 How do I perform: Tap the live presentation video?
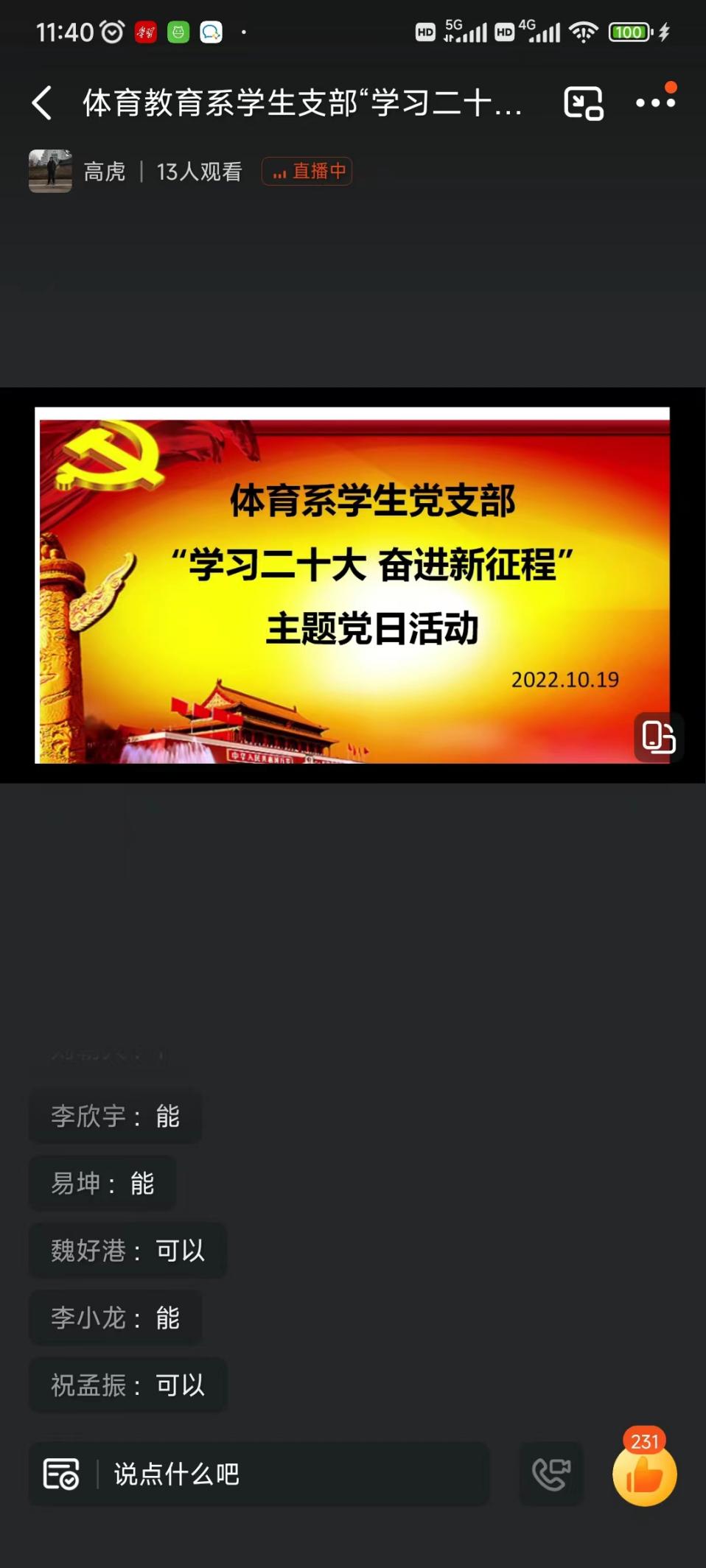coord(352,585)
